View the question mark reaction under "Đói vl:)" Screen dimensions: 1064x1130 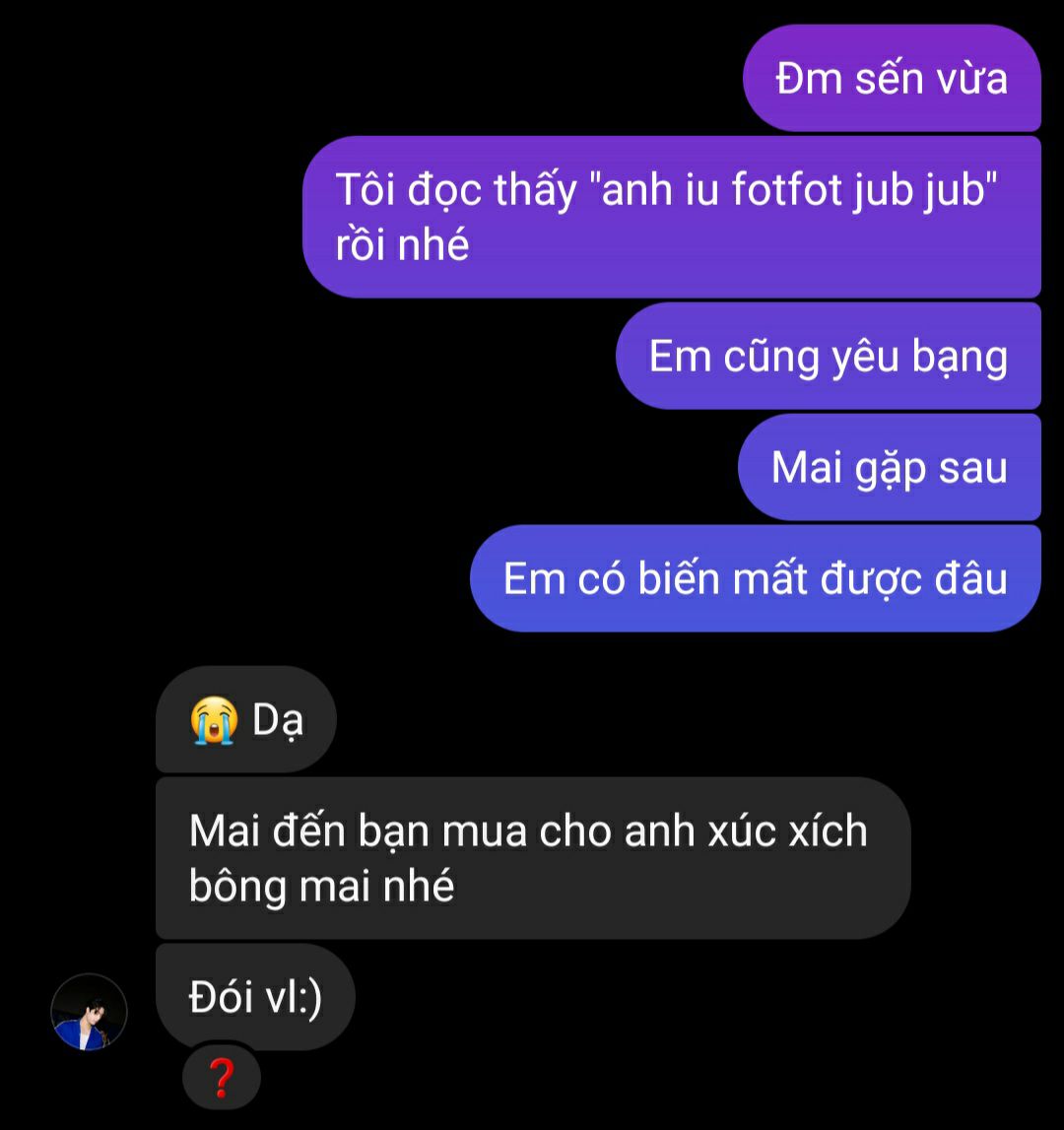[222, 1079]
